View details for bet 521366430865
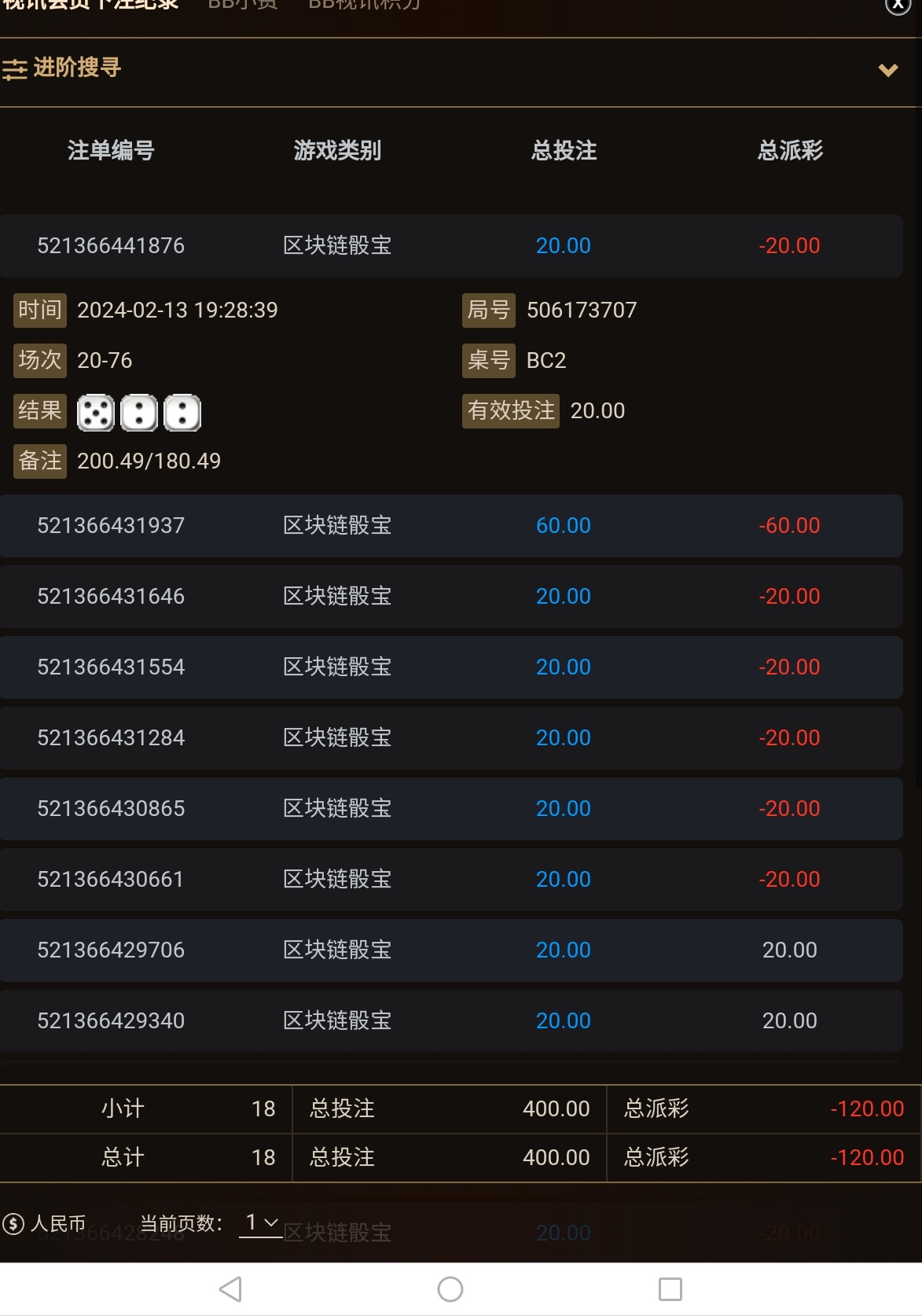Image resolution: width=922 pixels, height=1316 pixels. [450, 809]
